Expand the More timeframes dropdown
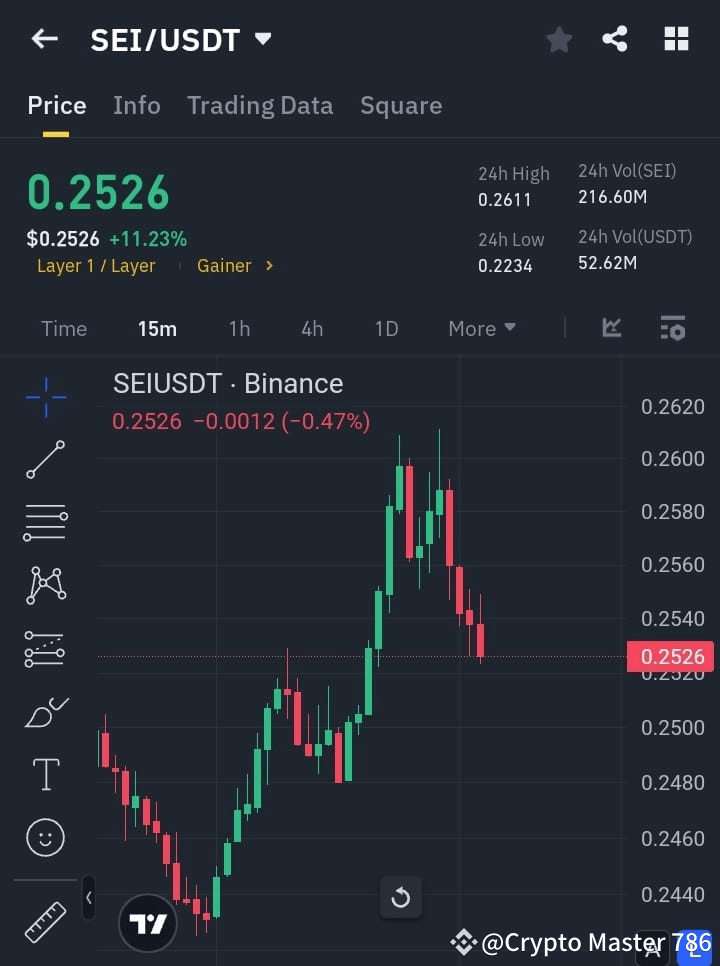The height and width of the screenshot is (966, 720). (481, 328)
